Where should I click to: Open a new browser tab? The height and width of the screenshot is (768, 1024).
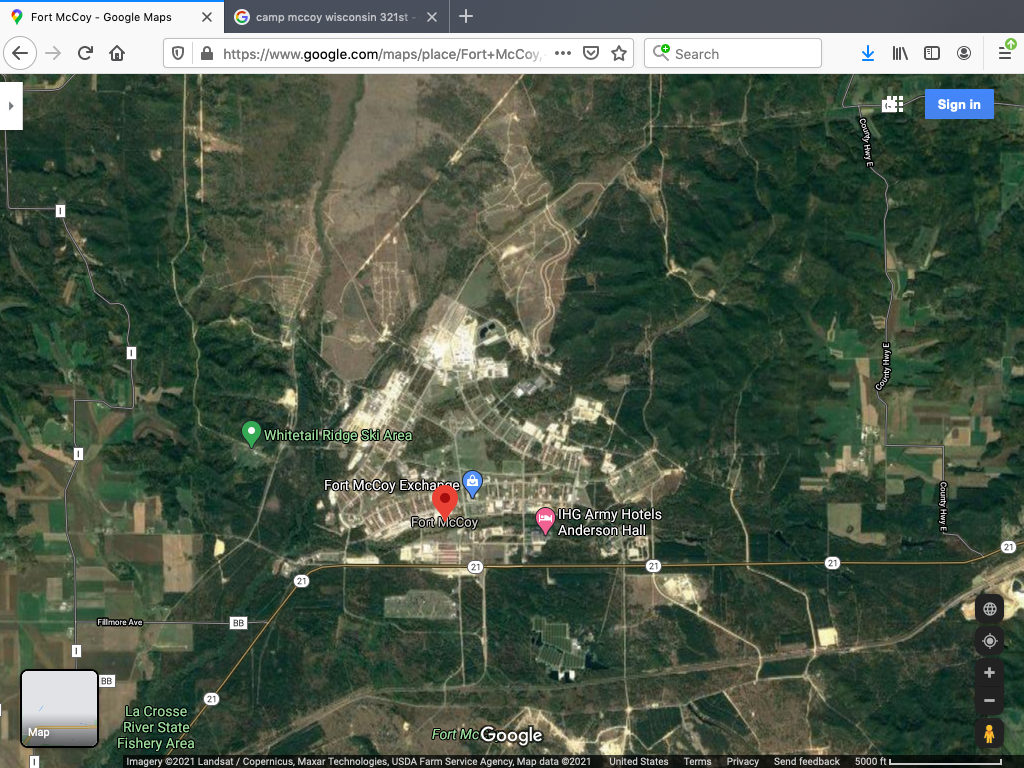click(x=466, y=17)
